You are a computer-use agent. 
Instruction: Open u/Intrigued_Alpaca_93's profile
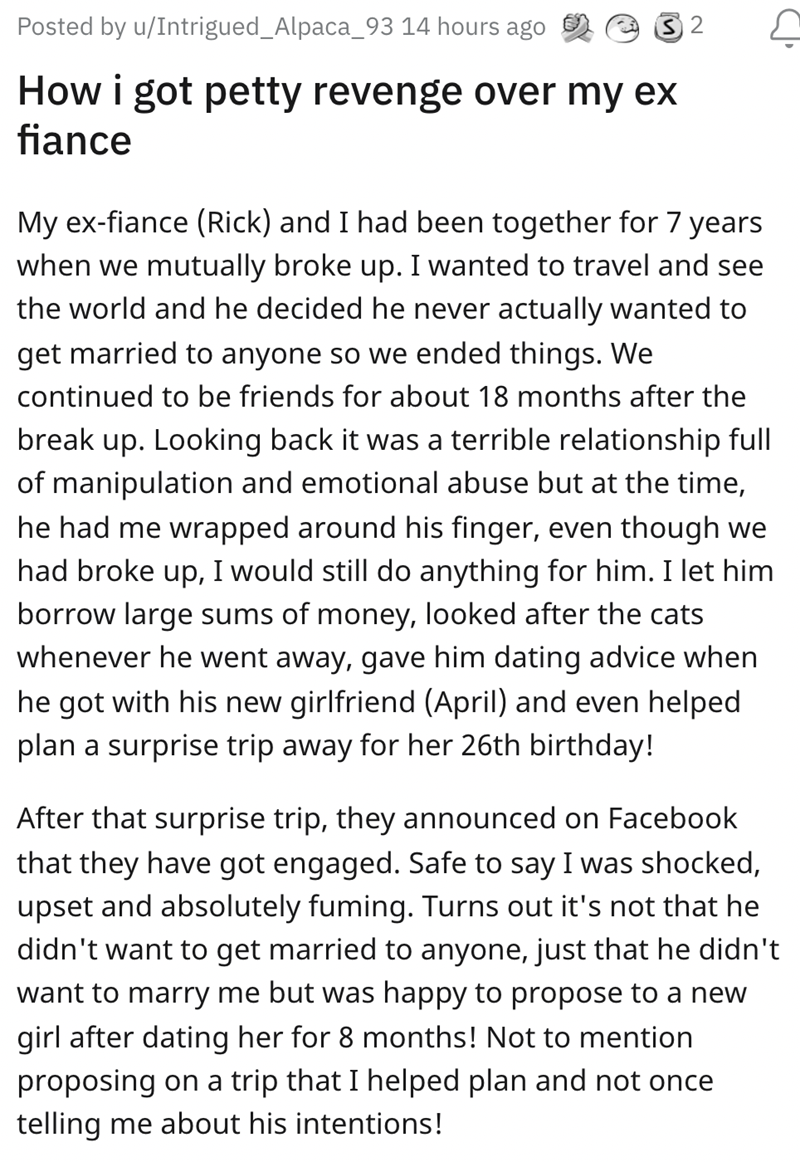click(263, 27)
